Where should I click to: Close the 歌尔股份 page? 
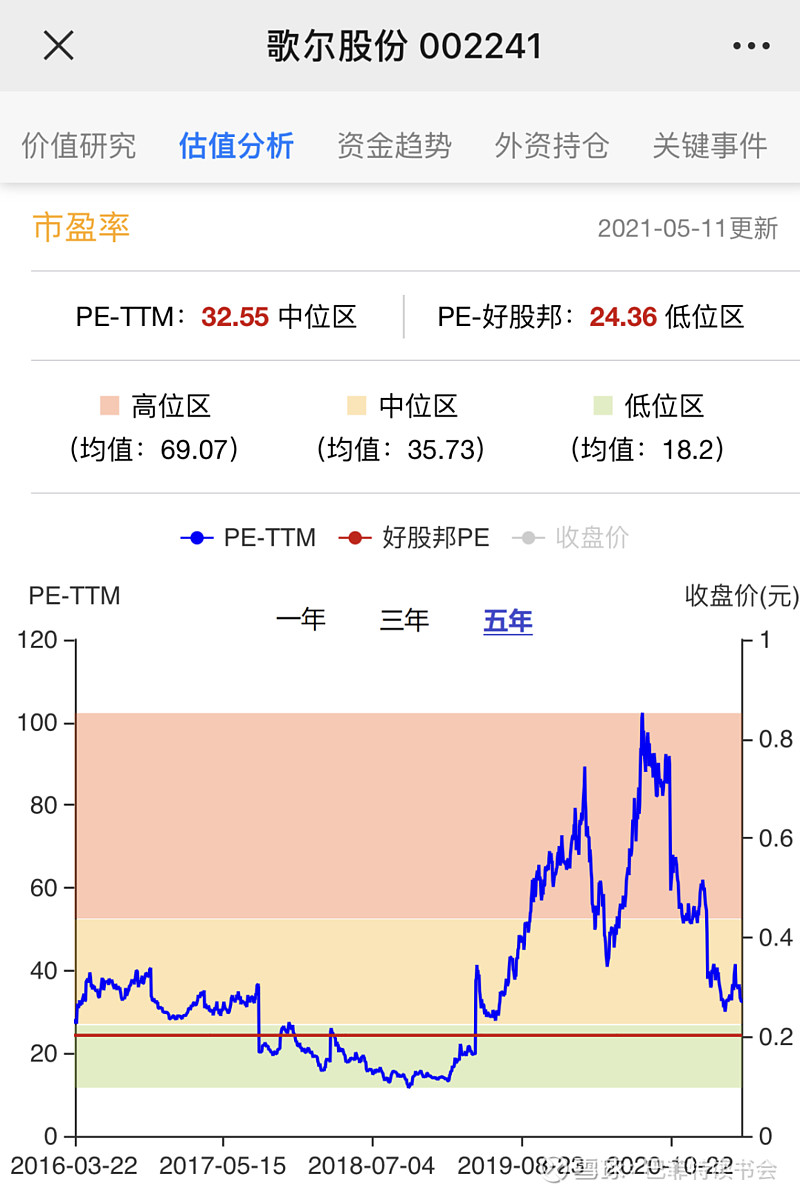[x=59, y=46]
